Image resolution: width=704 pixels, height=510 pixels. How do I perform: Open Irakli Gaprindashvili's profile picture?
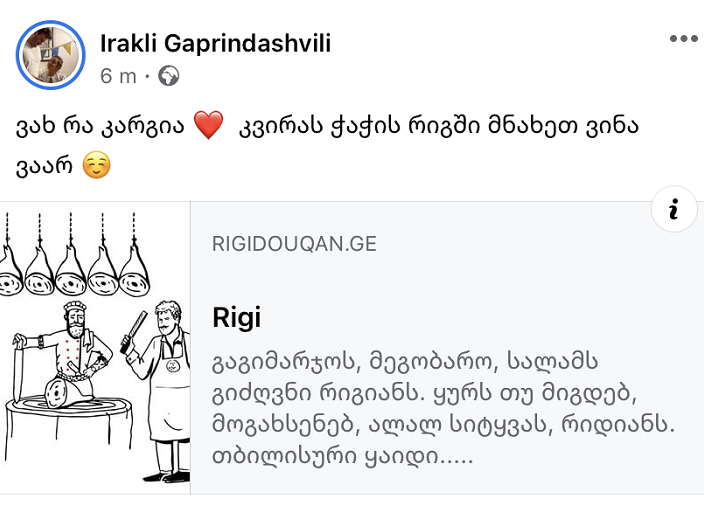coord(50,55)
